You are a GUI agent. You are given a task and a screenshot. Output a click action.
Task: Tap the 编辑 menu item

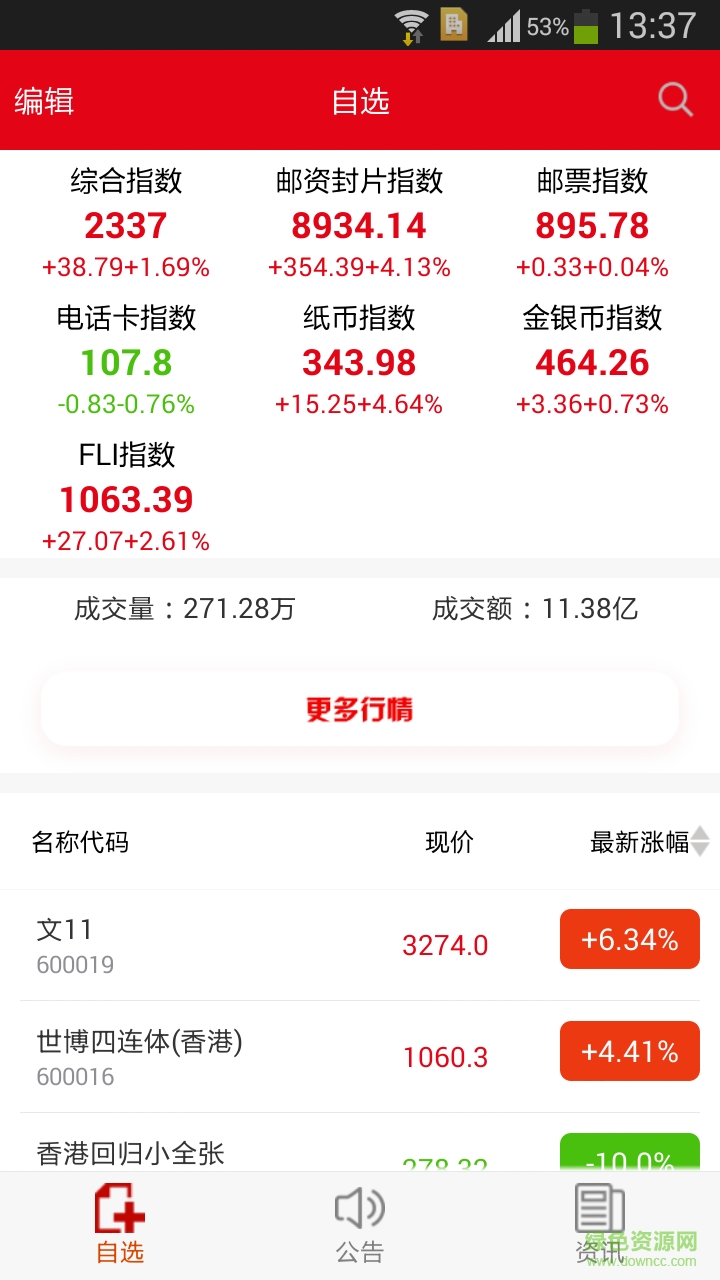[43, 100]
